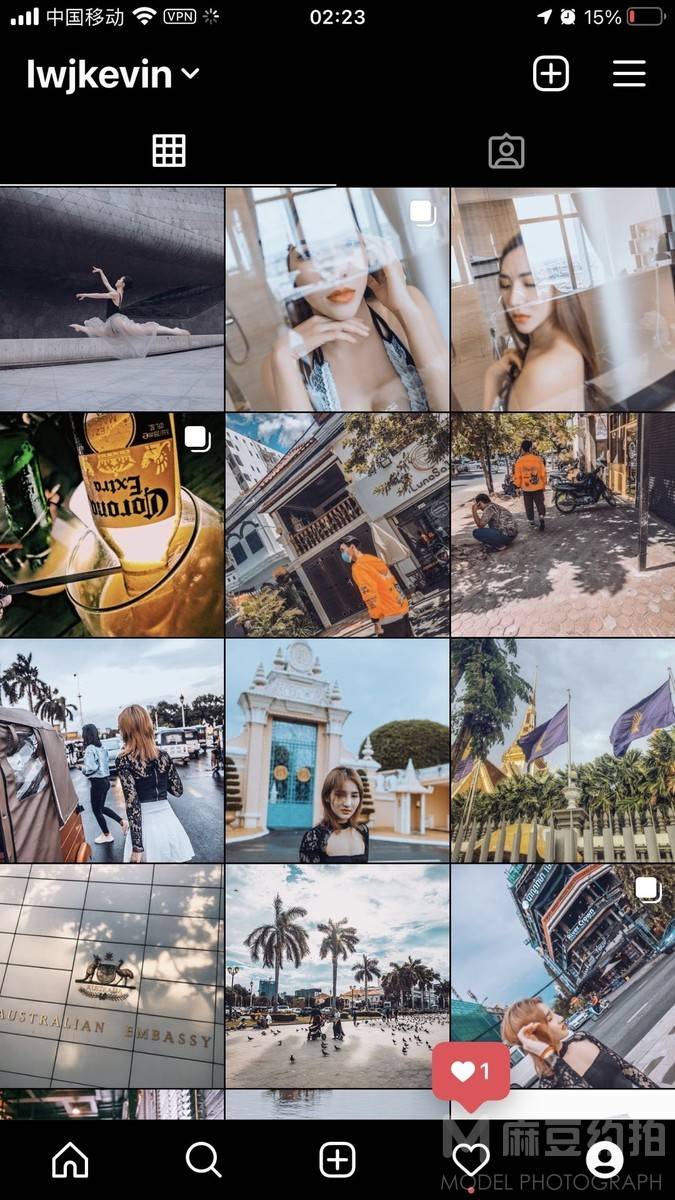This screenshot has width=675, height=1200.
Task: Open the palm trees and pigeons post
Action: coord(337,976)
